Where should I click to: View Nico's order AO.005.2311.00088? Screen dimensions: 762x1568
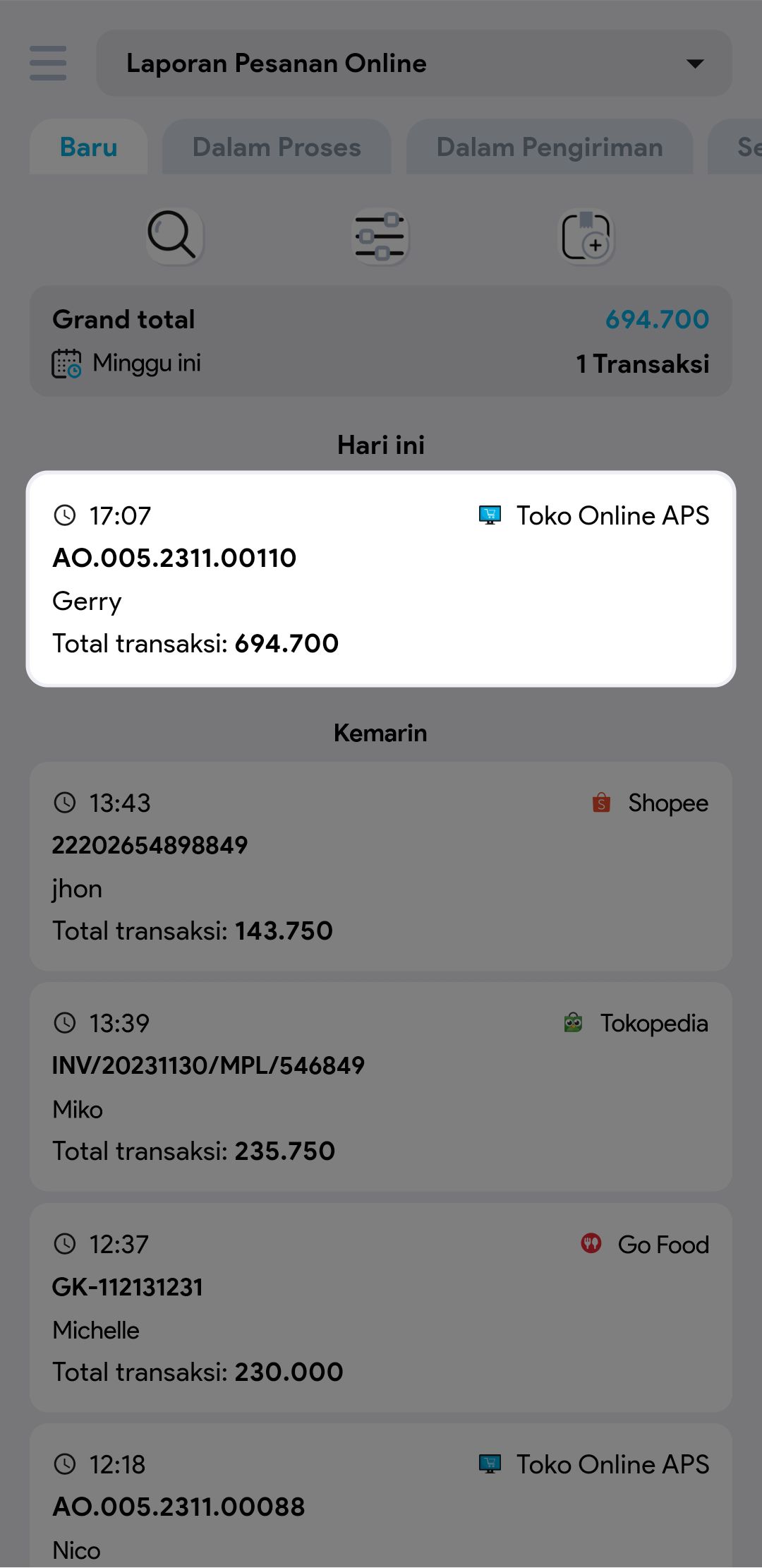[x=381, y=1504]
